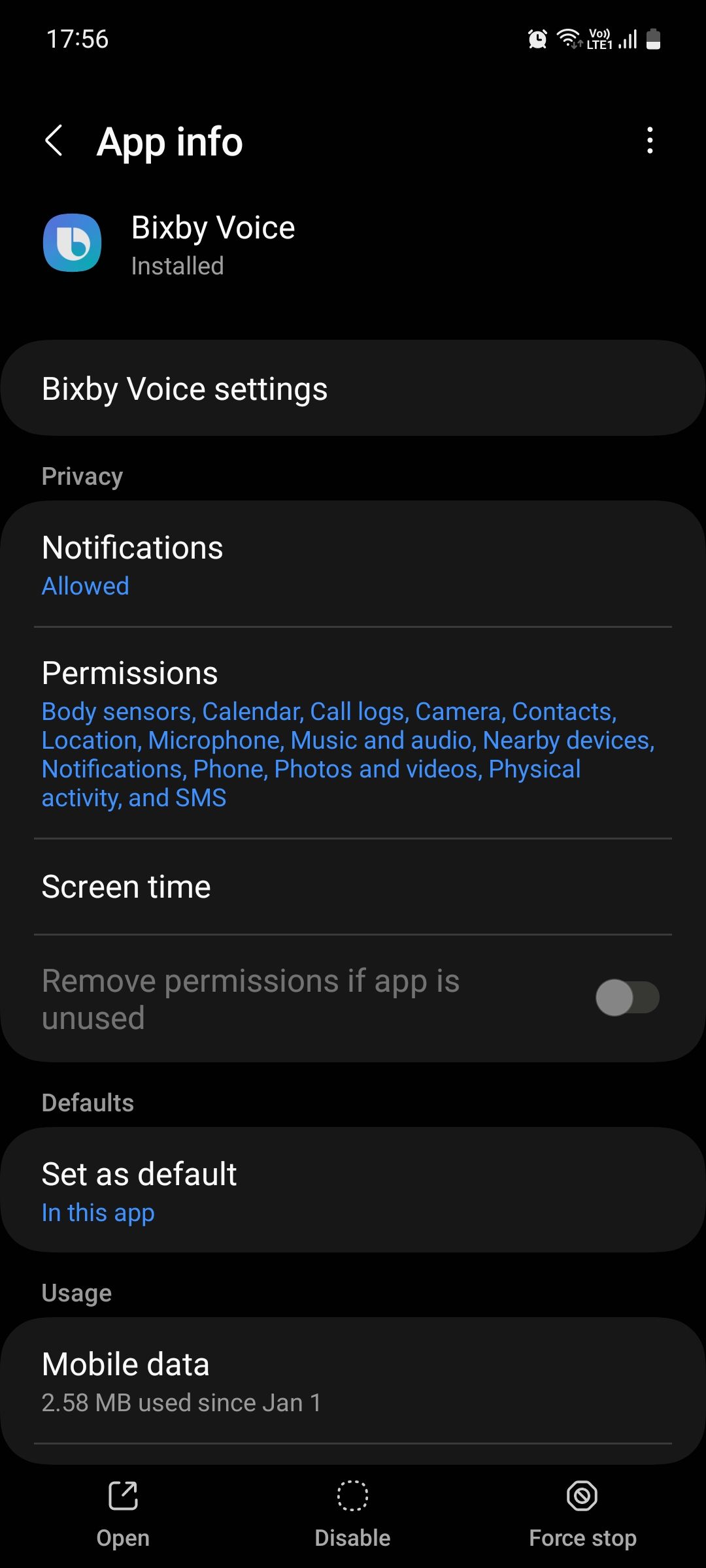The image size is (706, 1568).
Task: Open Bixby Voice settings
Action: click(x=353, y=387)
